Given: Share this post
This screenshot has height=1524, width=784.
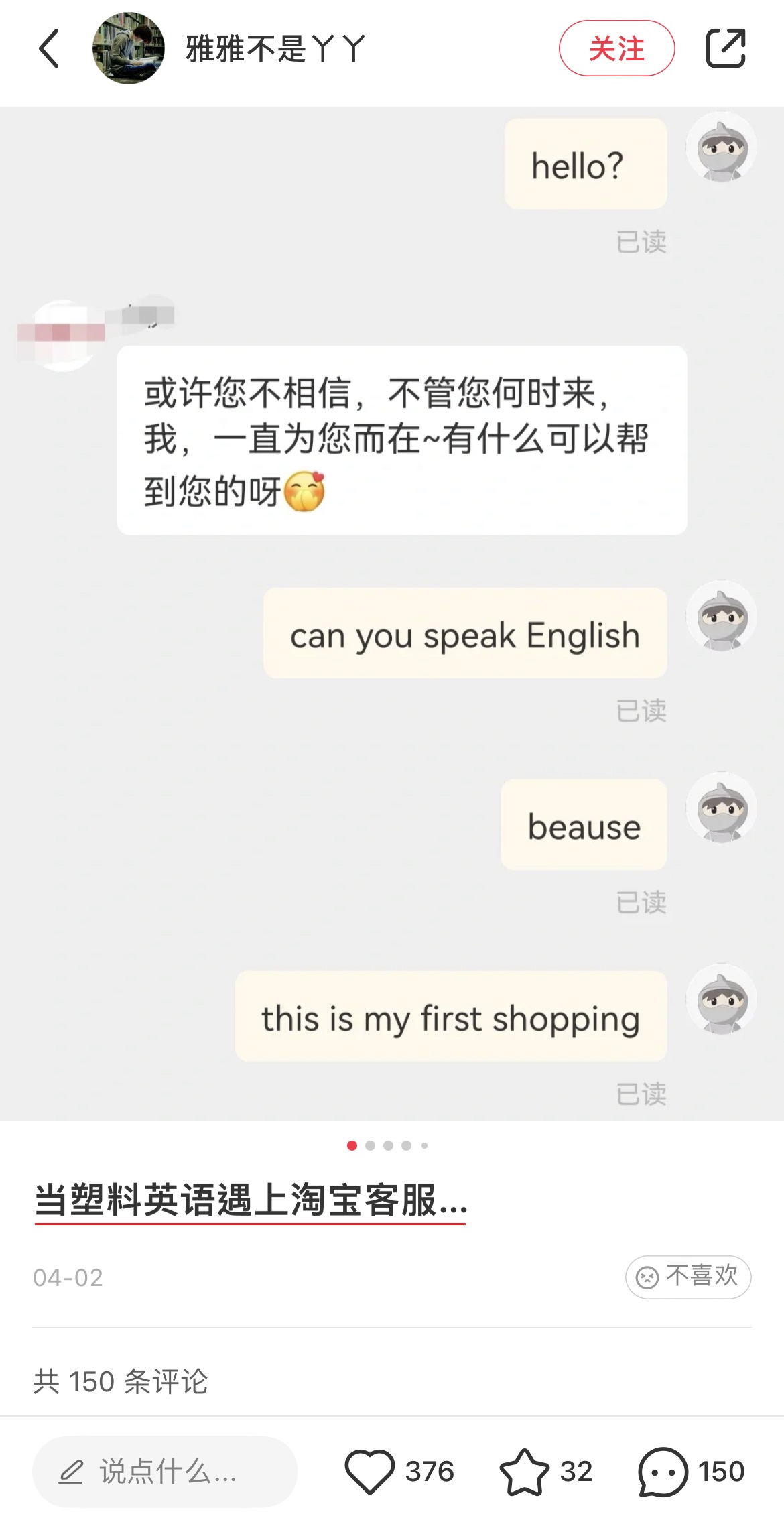Looking at the screenshot, I should [x=726, y=48].
